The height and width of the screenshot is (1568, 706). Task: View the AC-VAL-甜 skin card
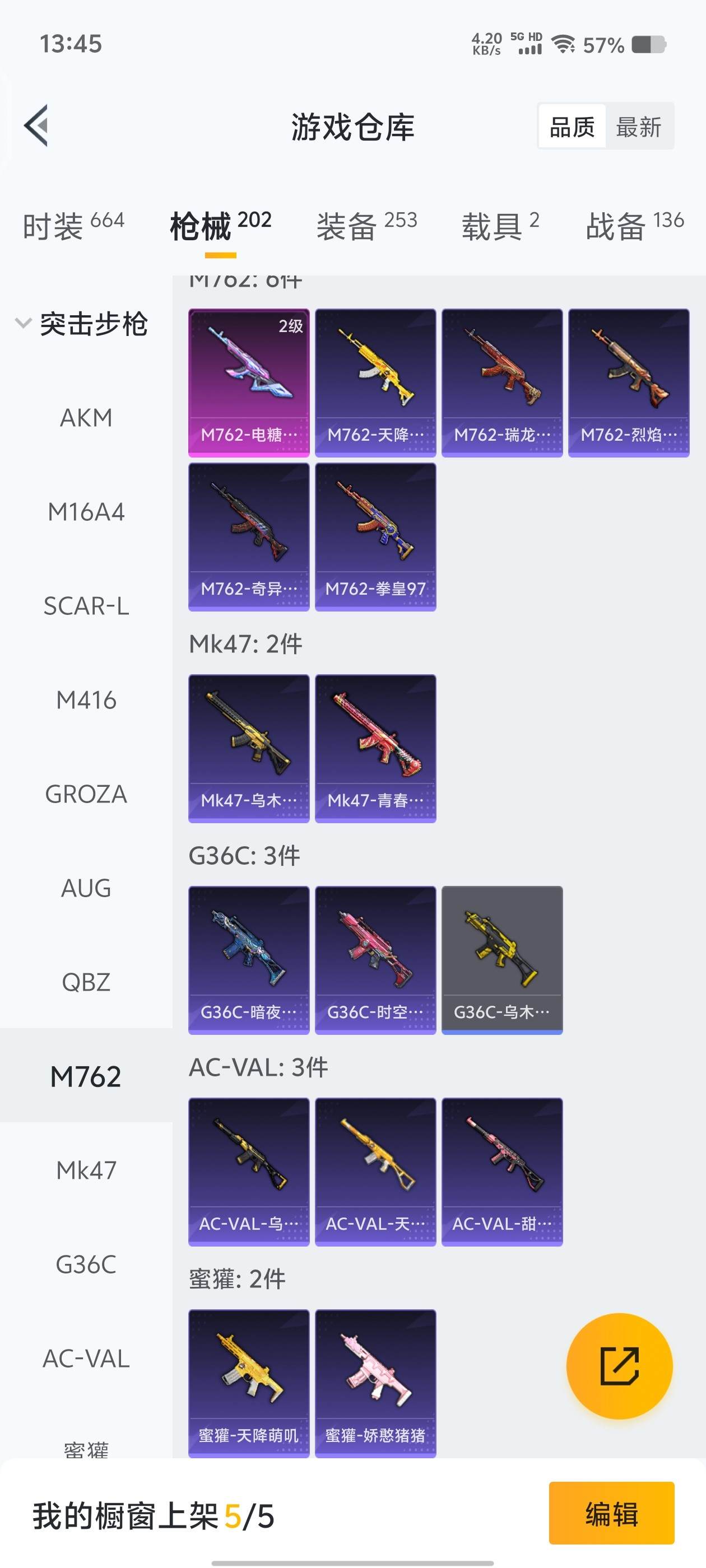point(502,1172)
